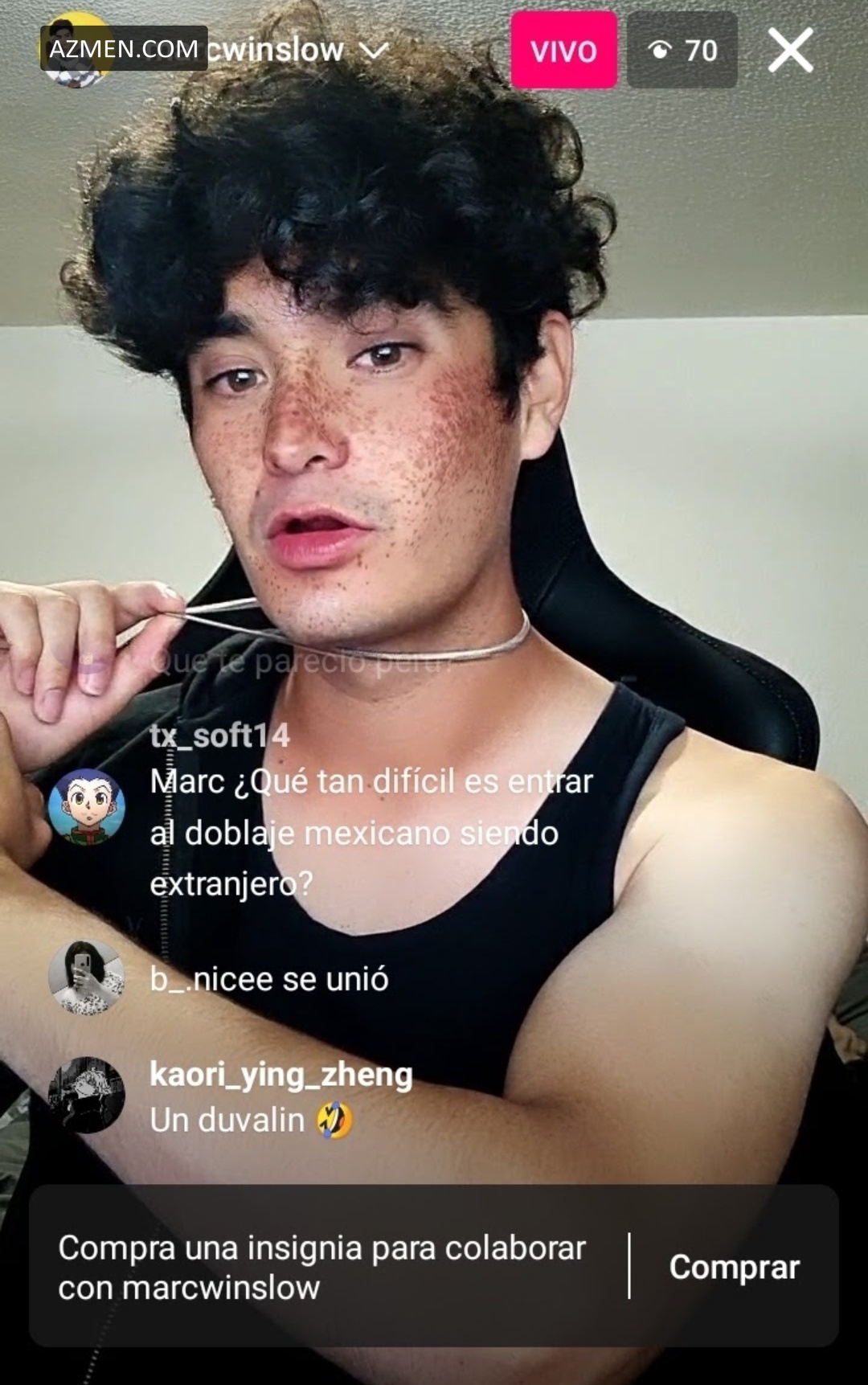The image size is (868, 1385).
Task: Open tx_soft14's profile picture
Action: [87, 807]
